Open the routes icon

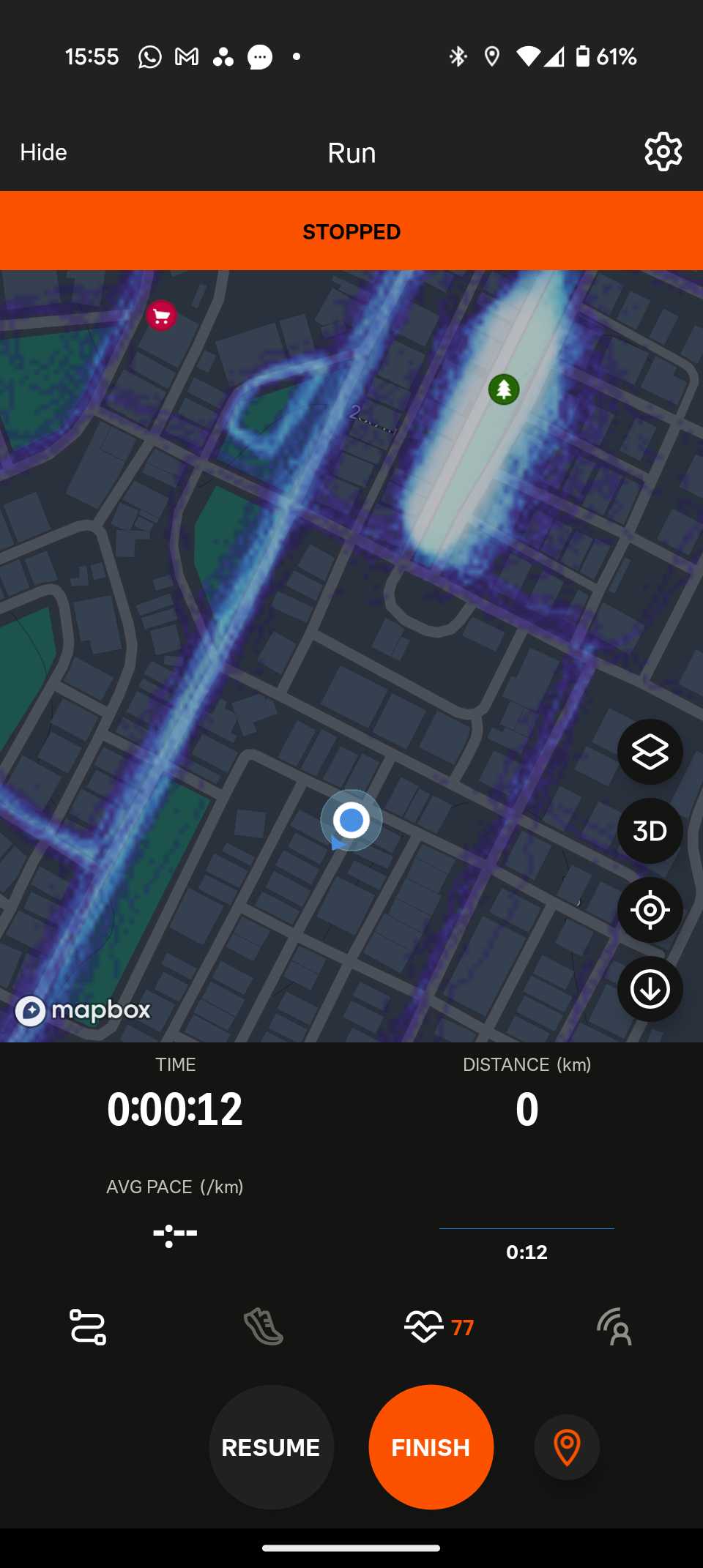88,1326
